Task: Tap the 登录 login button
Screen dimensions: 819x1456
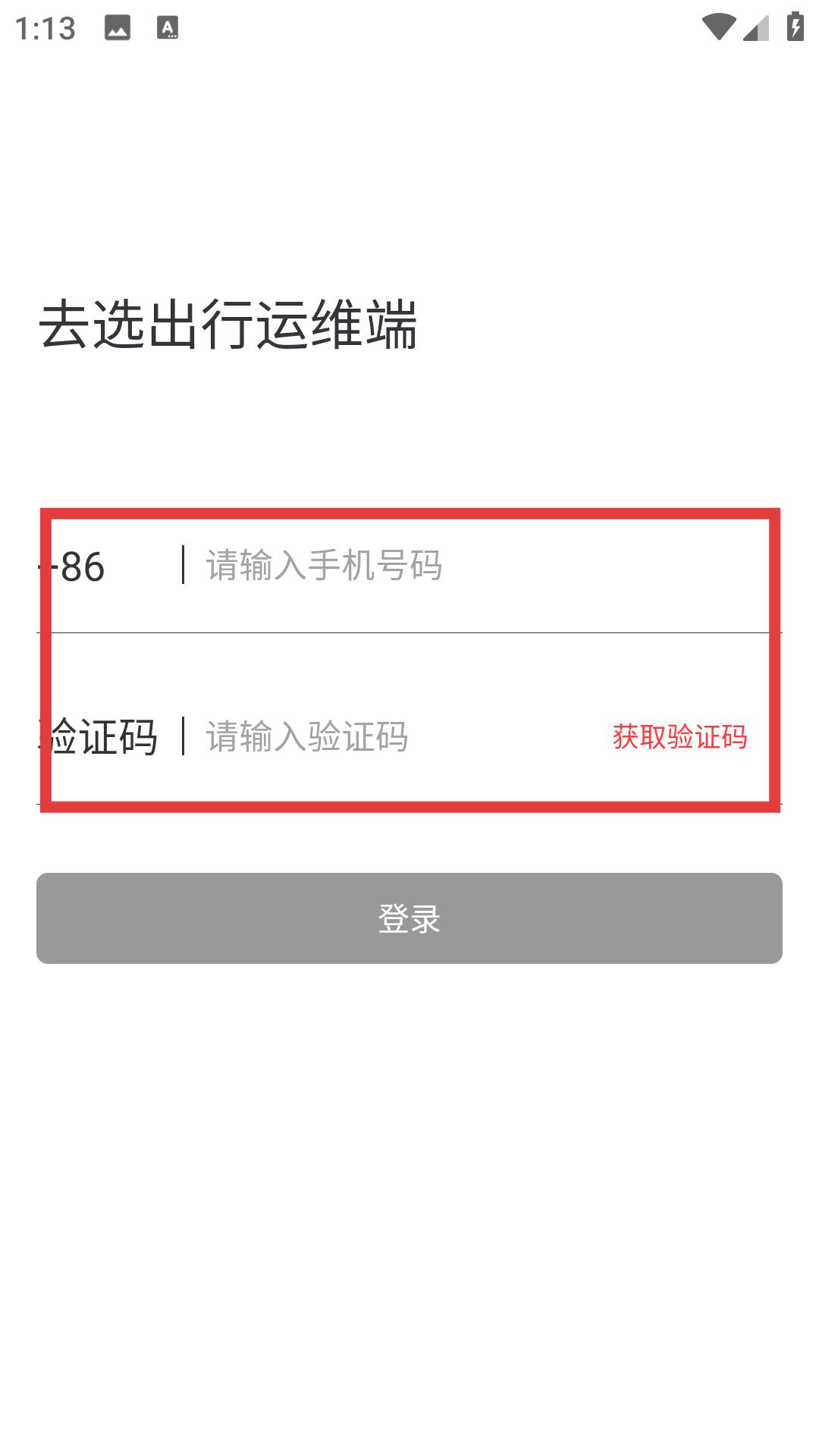Action: (409, 918)
